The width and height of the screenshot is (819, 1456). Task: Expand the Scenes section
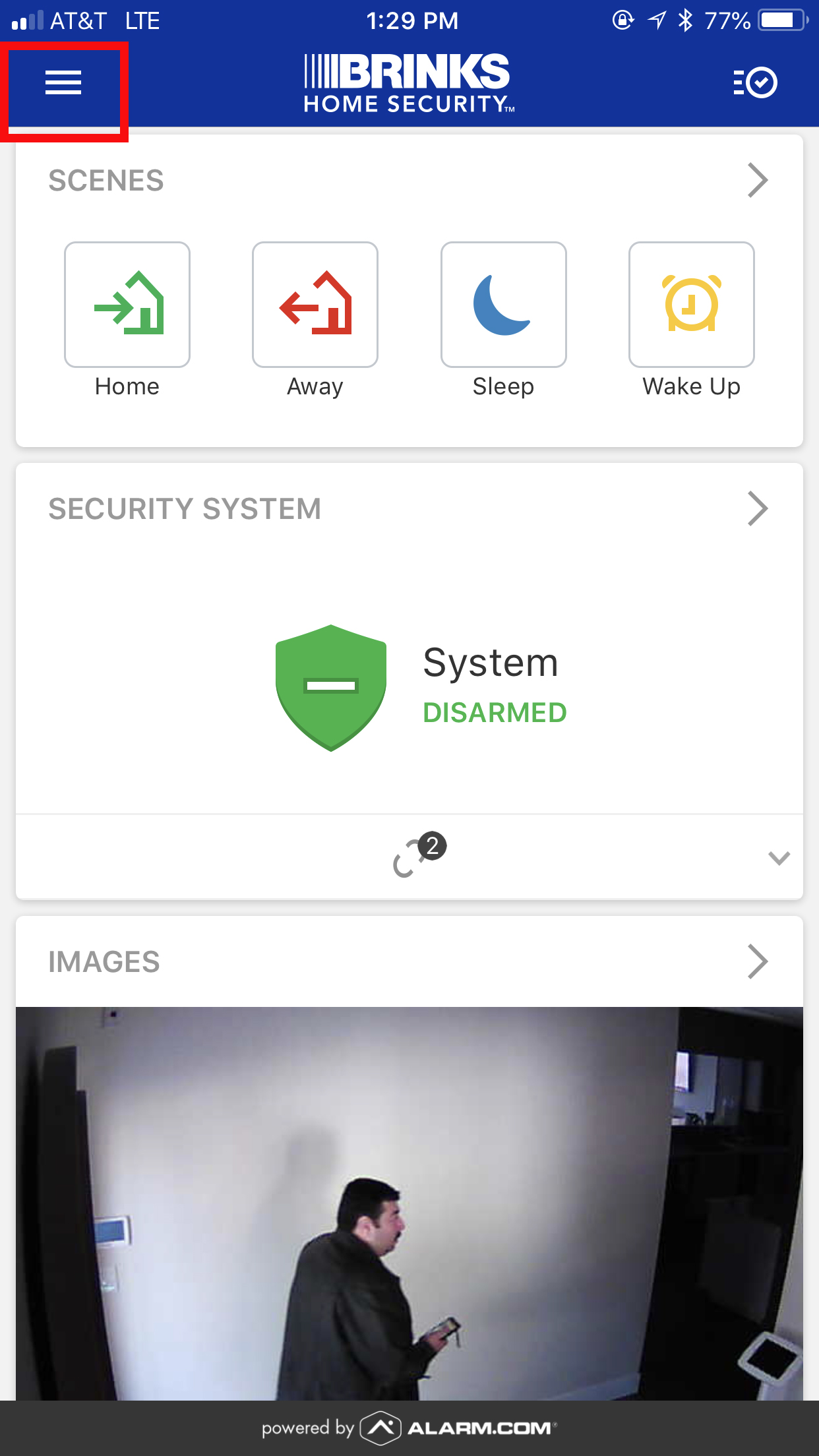pyautogui.click(x=758, y=180)
